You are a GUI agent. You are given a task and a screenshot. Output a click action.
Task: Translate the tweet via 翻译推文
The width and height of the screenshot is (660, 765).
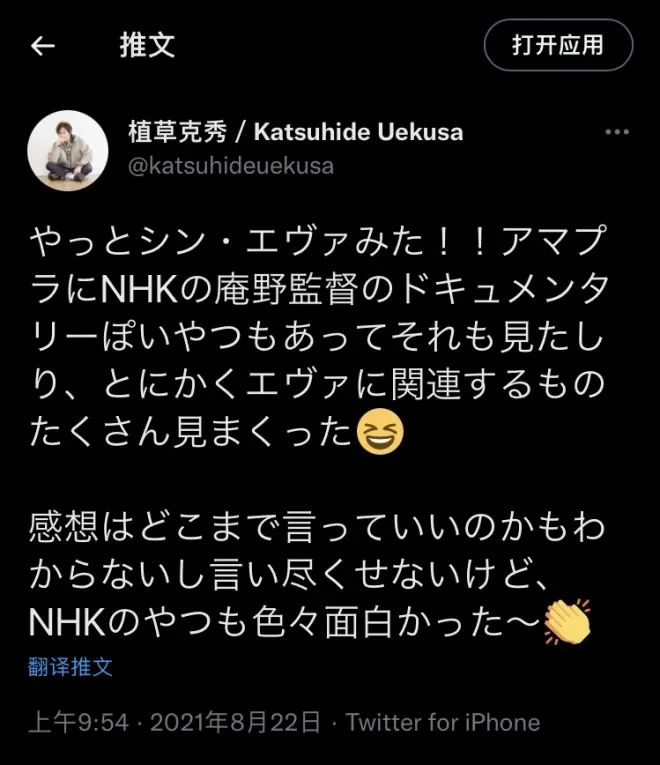(70, 667)
